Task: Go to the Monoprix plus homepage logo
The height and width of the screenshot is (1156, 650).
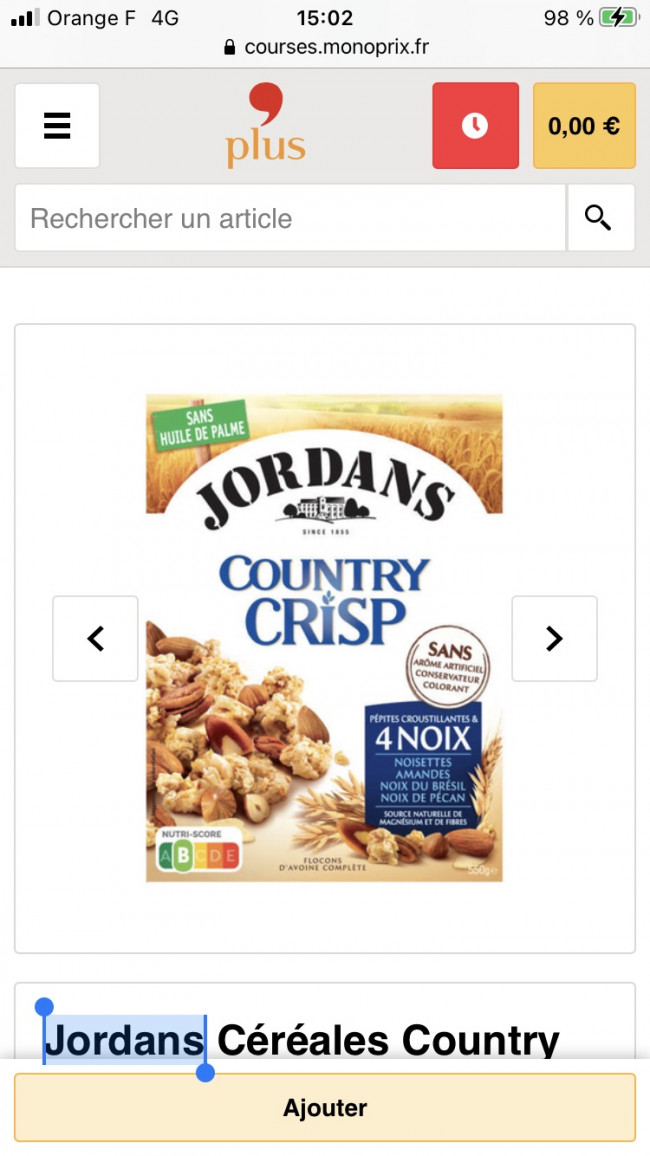Action: click(266, 125)
